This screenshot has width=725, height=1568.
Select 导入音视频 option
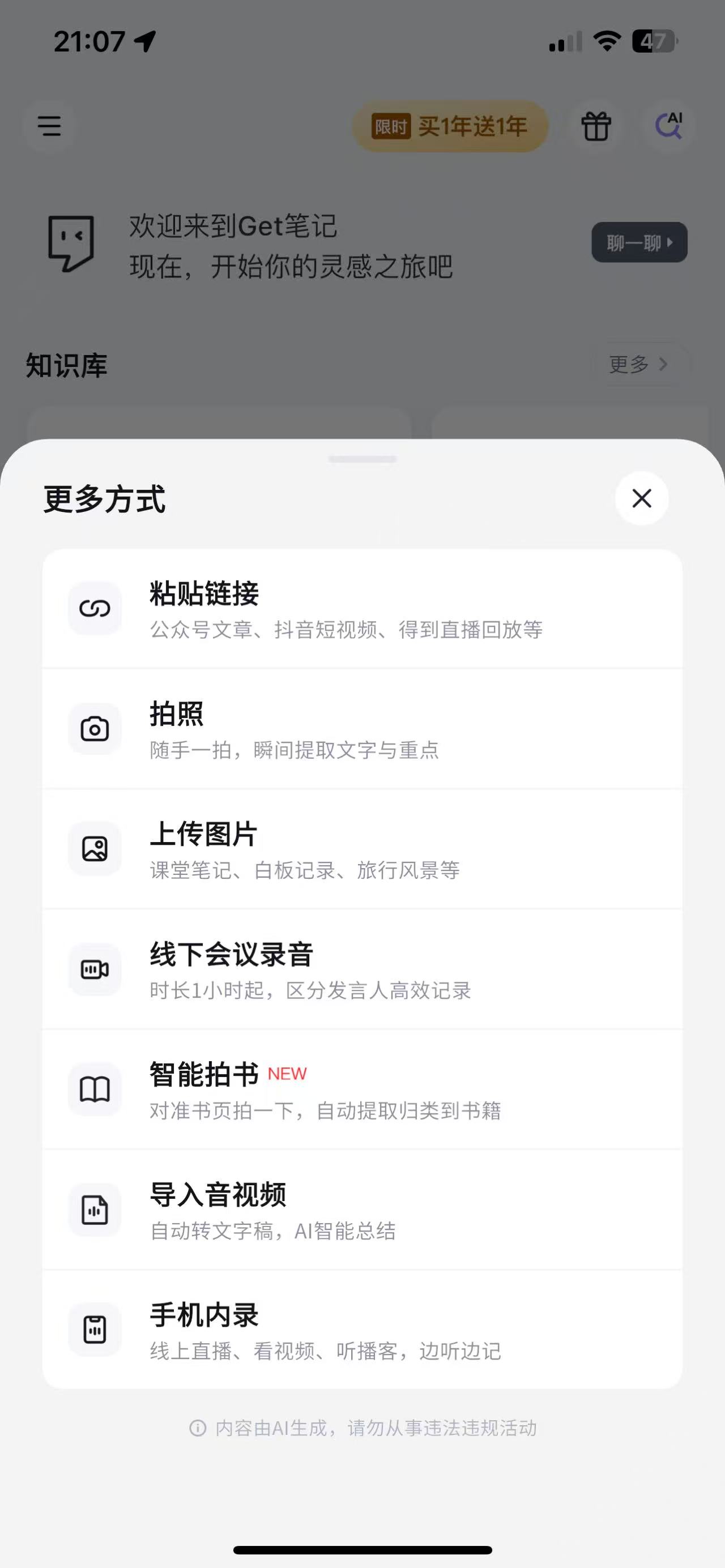pos(361,1210)
